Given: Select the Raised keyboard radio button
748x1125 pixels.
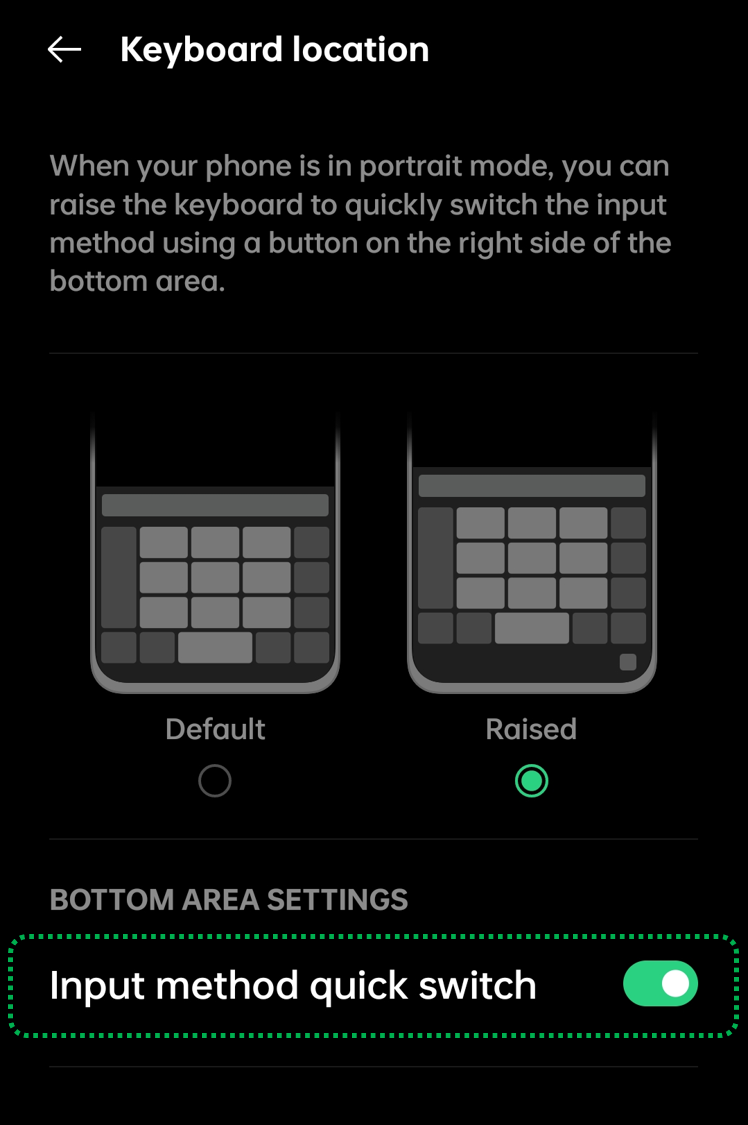Looking at the screenshot, I should pyautogui.click(x=531, y=780).
